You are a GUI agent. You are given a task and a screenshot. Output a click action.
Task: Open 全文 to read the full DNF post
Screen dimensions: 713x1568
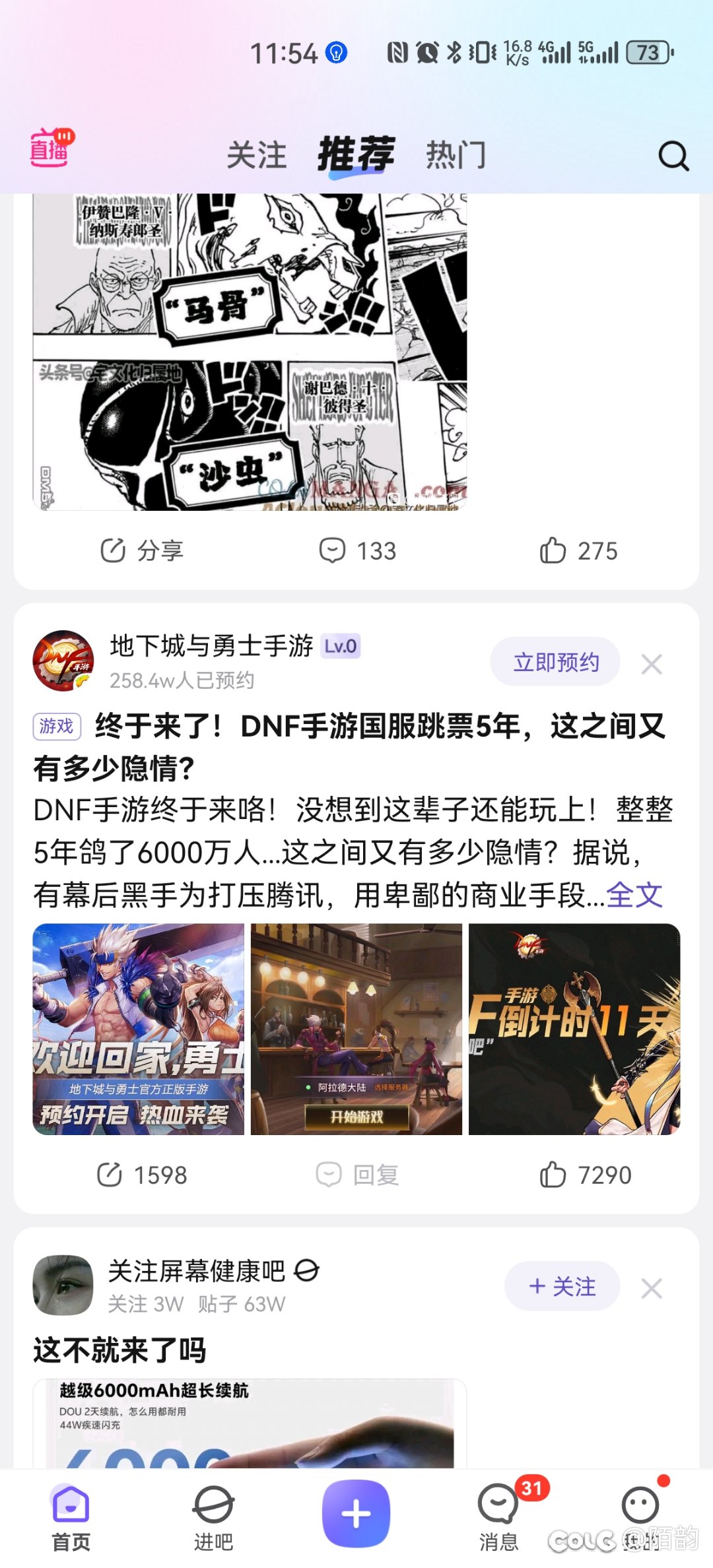point(635,896)
